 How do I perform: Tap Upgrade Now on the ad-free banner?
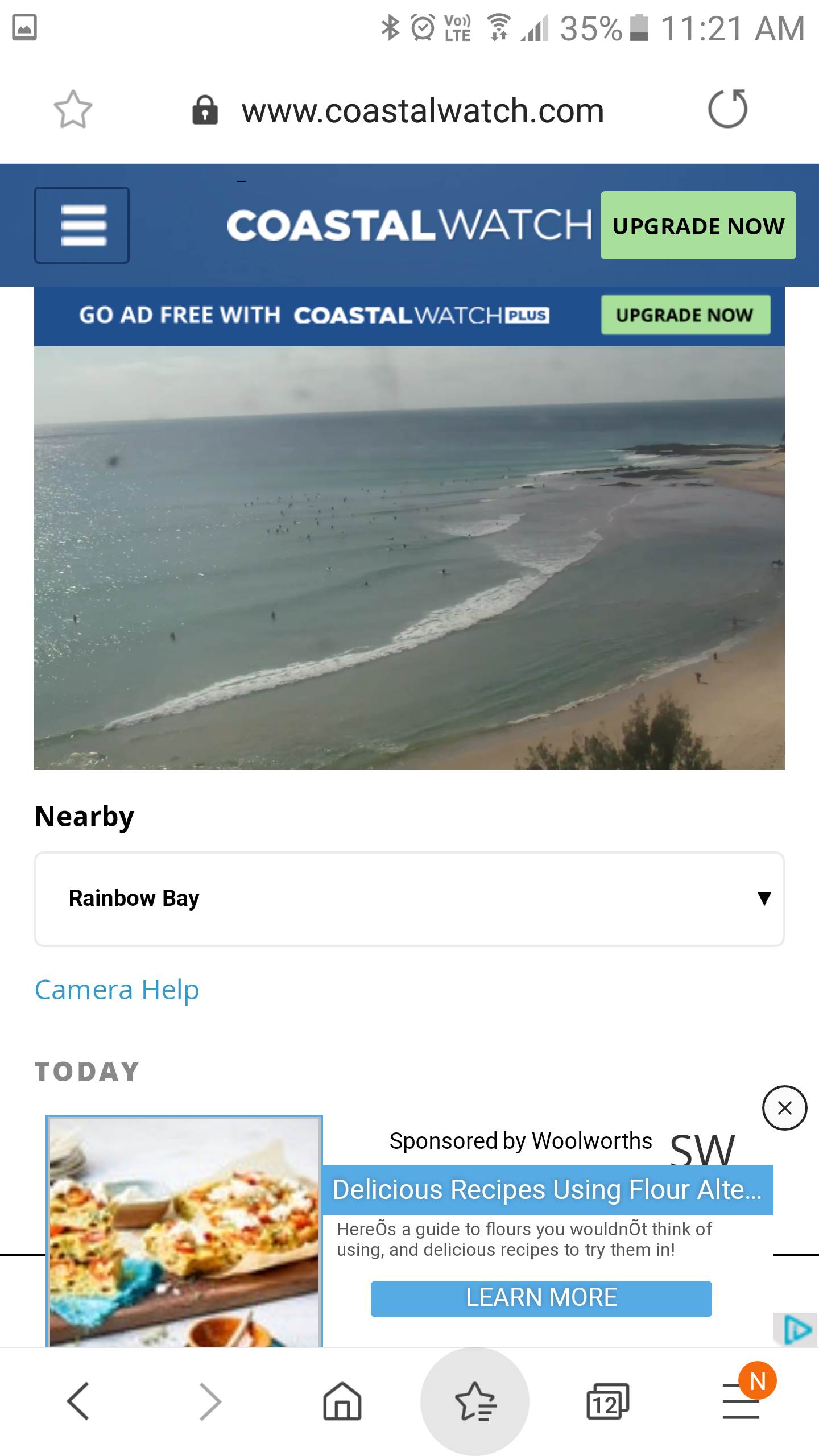click(x=685, y=315)
